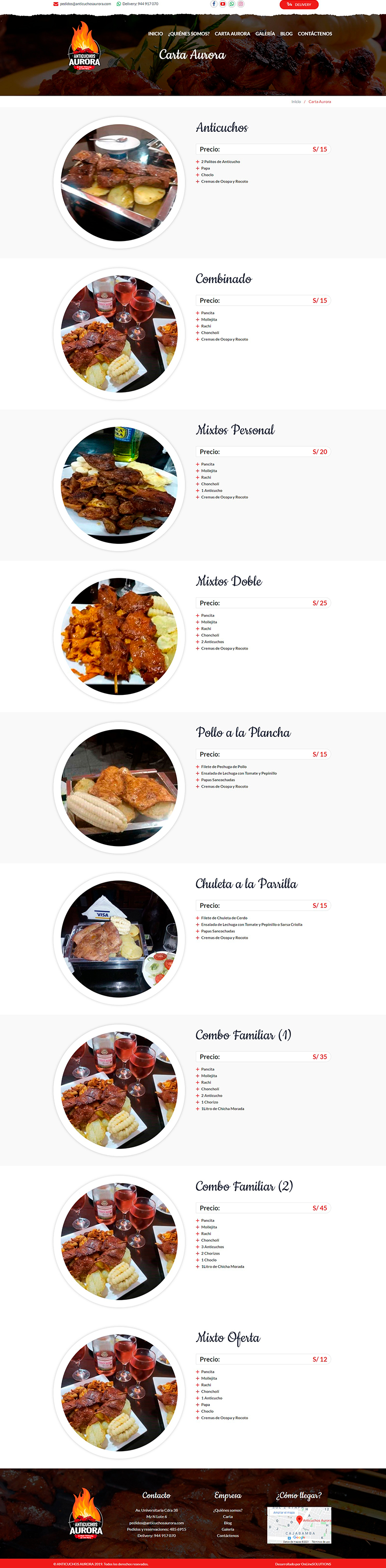Open the footer Galería link
Screen dimensions: 386x1568
point(228,1529)
